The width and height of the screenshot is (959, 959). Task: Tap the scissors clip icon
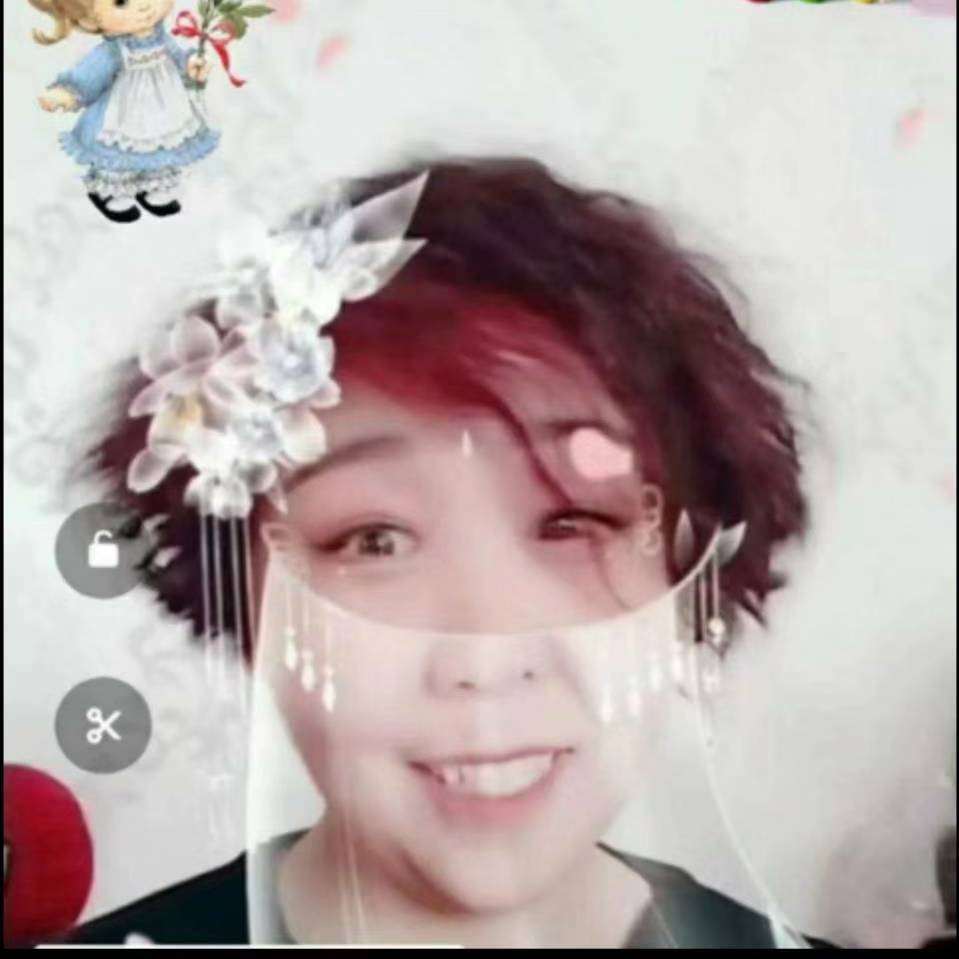pyautogui.click(x=103, y=725)
